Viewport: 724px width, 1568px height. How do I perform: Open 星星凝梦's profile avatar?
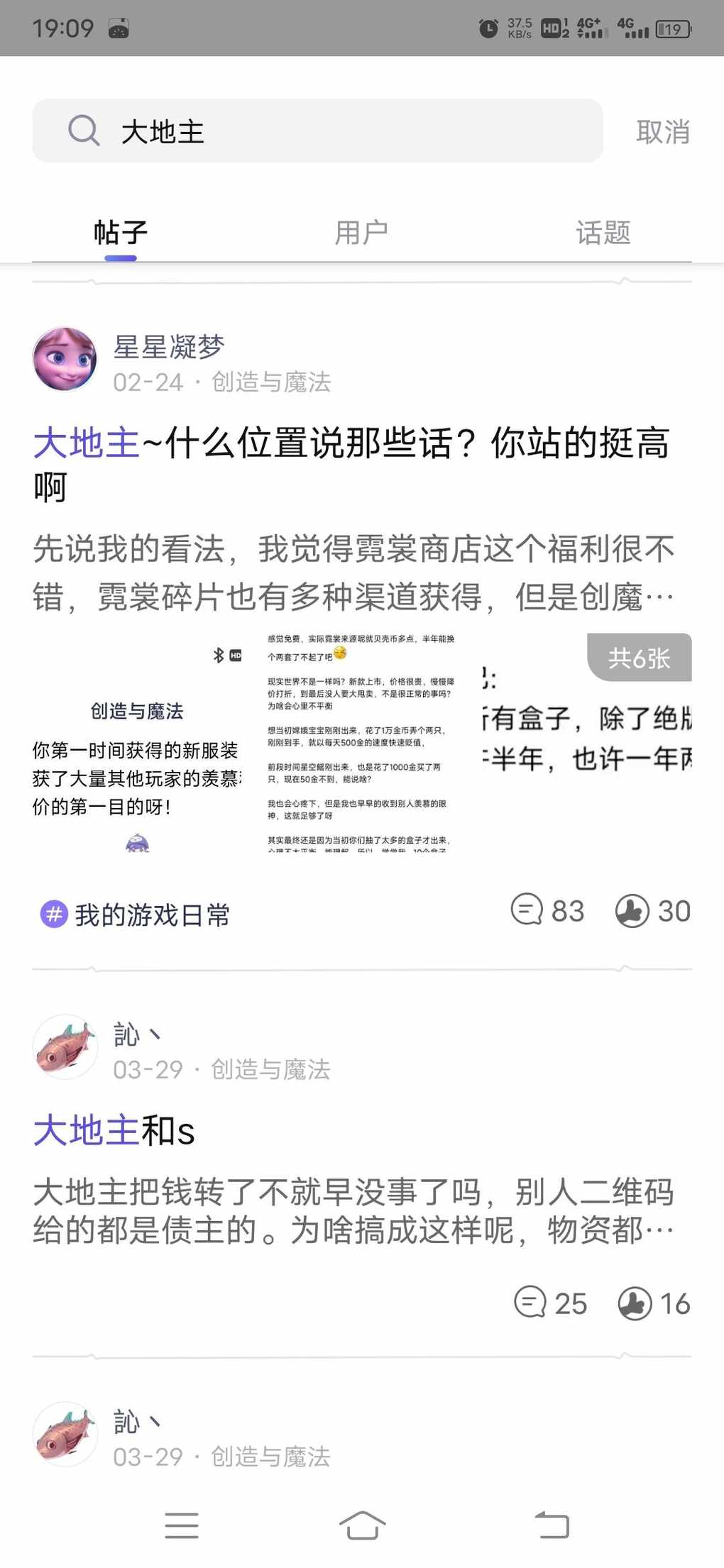[x=65, y=359]
